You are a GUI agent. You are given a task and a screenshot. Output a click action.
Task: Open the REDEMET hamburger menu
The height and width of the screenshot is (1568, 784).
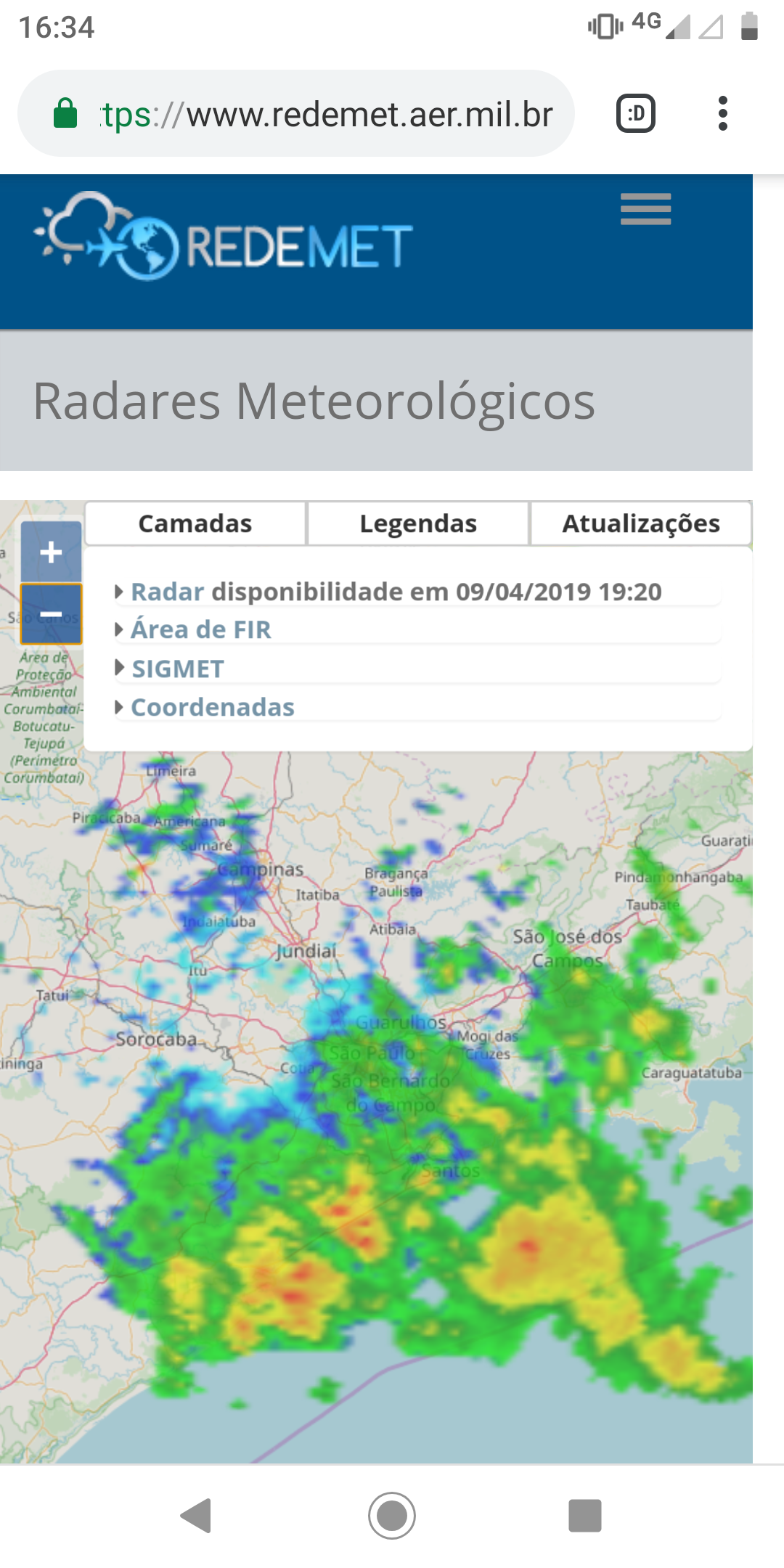click(645, 209)
